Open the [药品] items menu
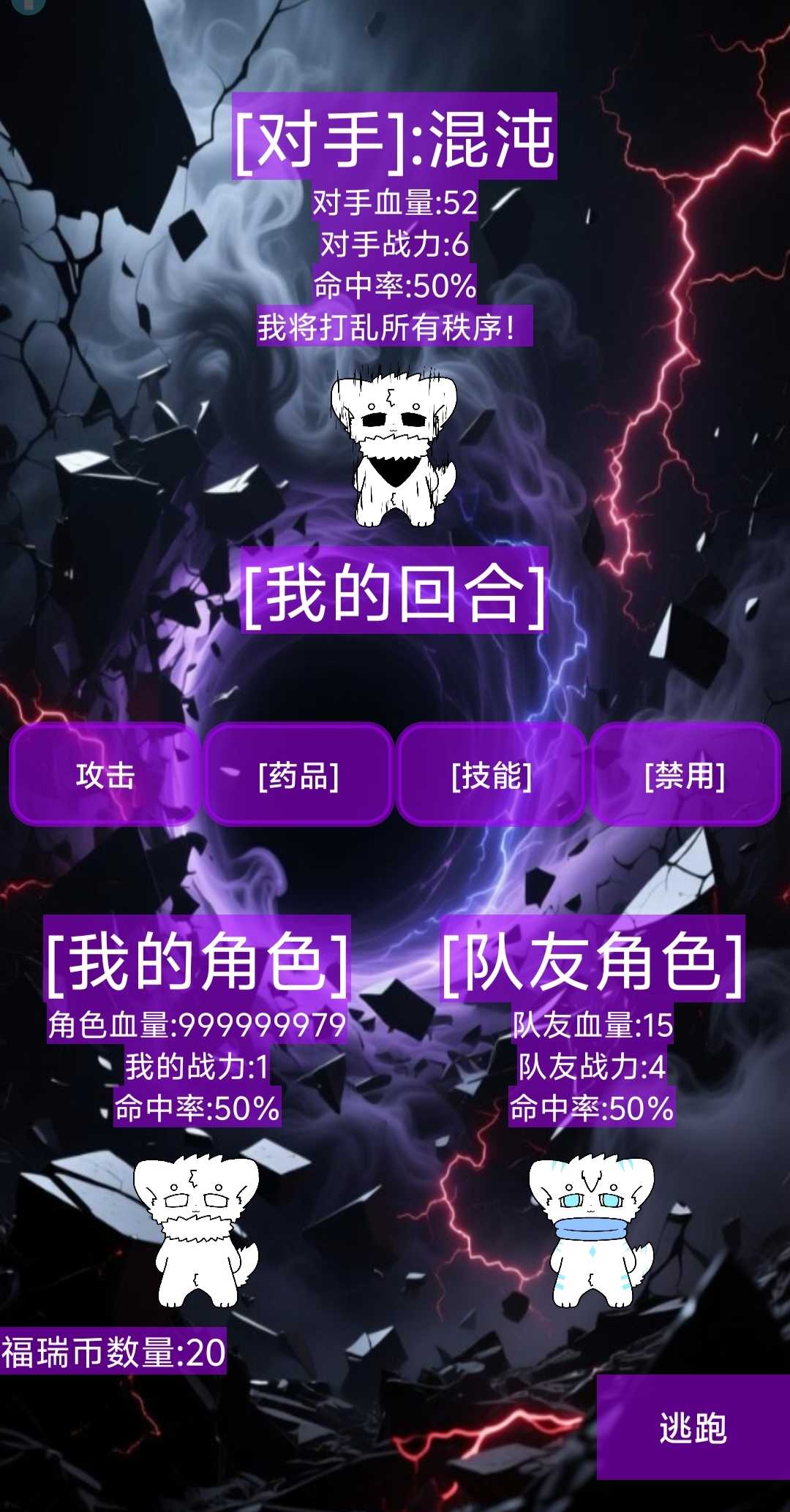The image size is (790, 1512). tap(298, 774)
